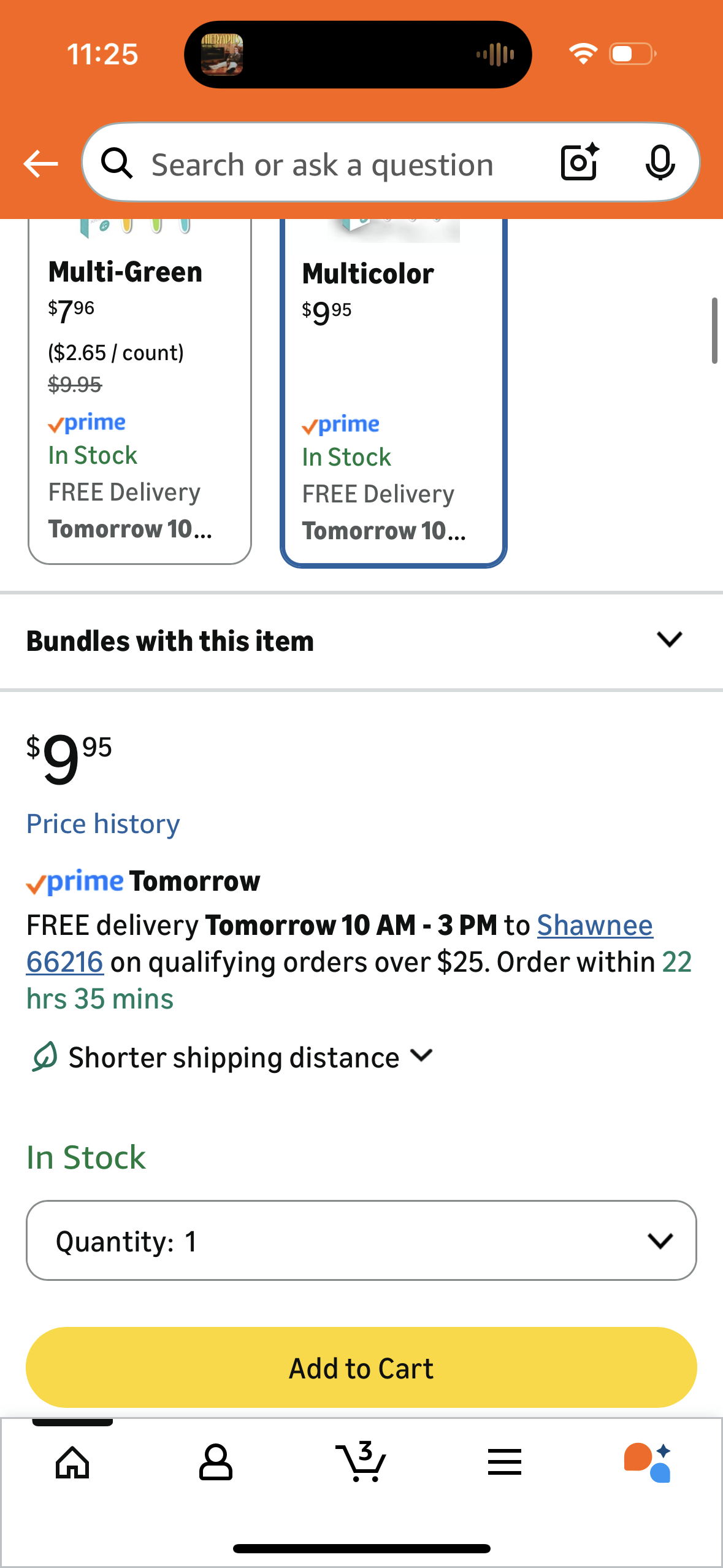Open camera lens search
Viewport: 723px width, 1568px height.
coord(579,163)
